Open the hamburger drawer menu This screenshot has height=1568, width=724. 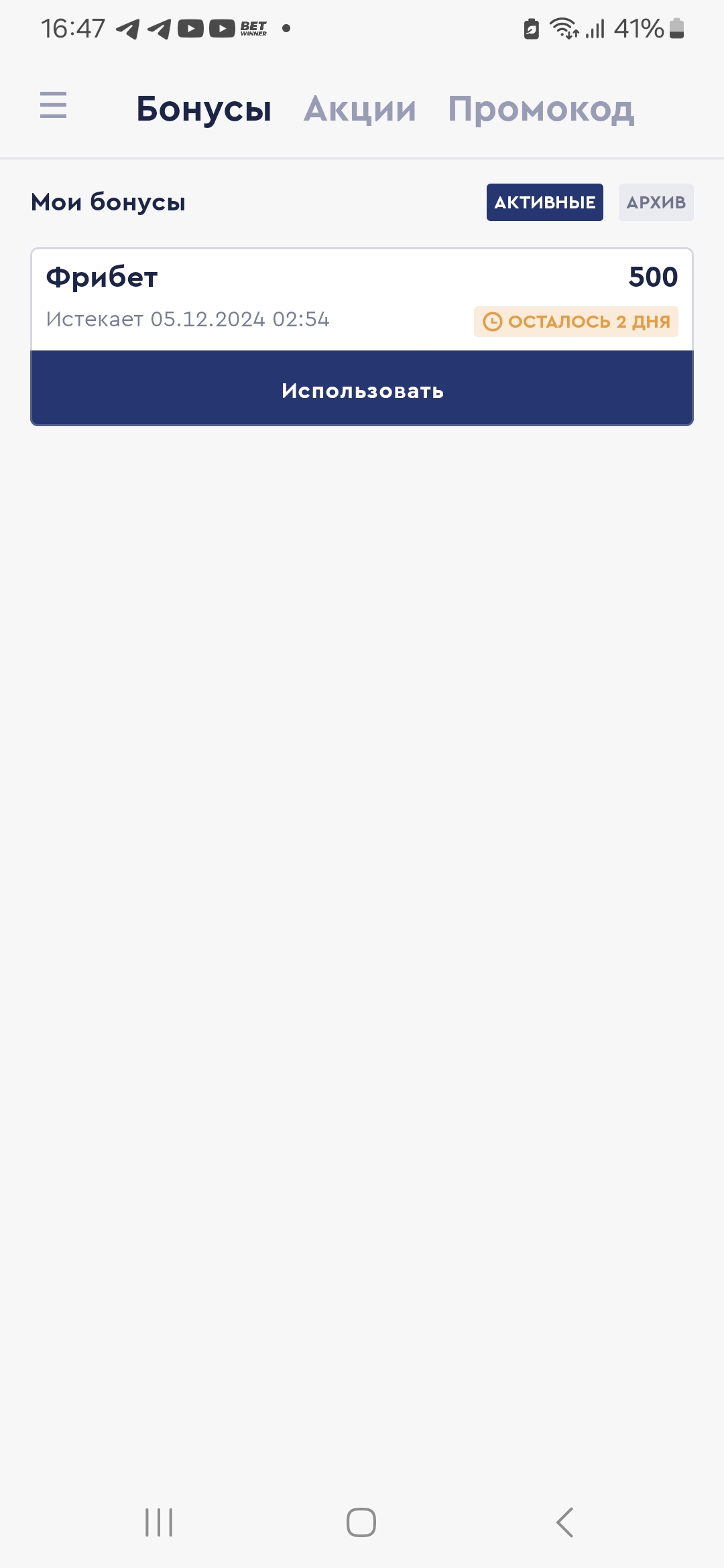click(x=54, y=105)
